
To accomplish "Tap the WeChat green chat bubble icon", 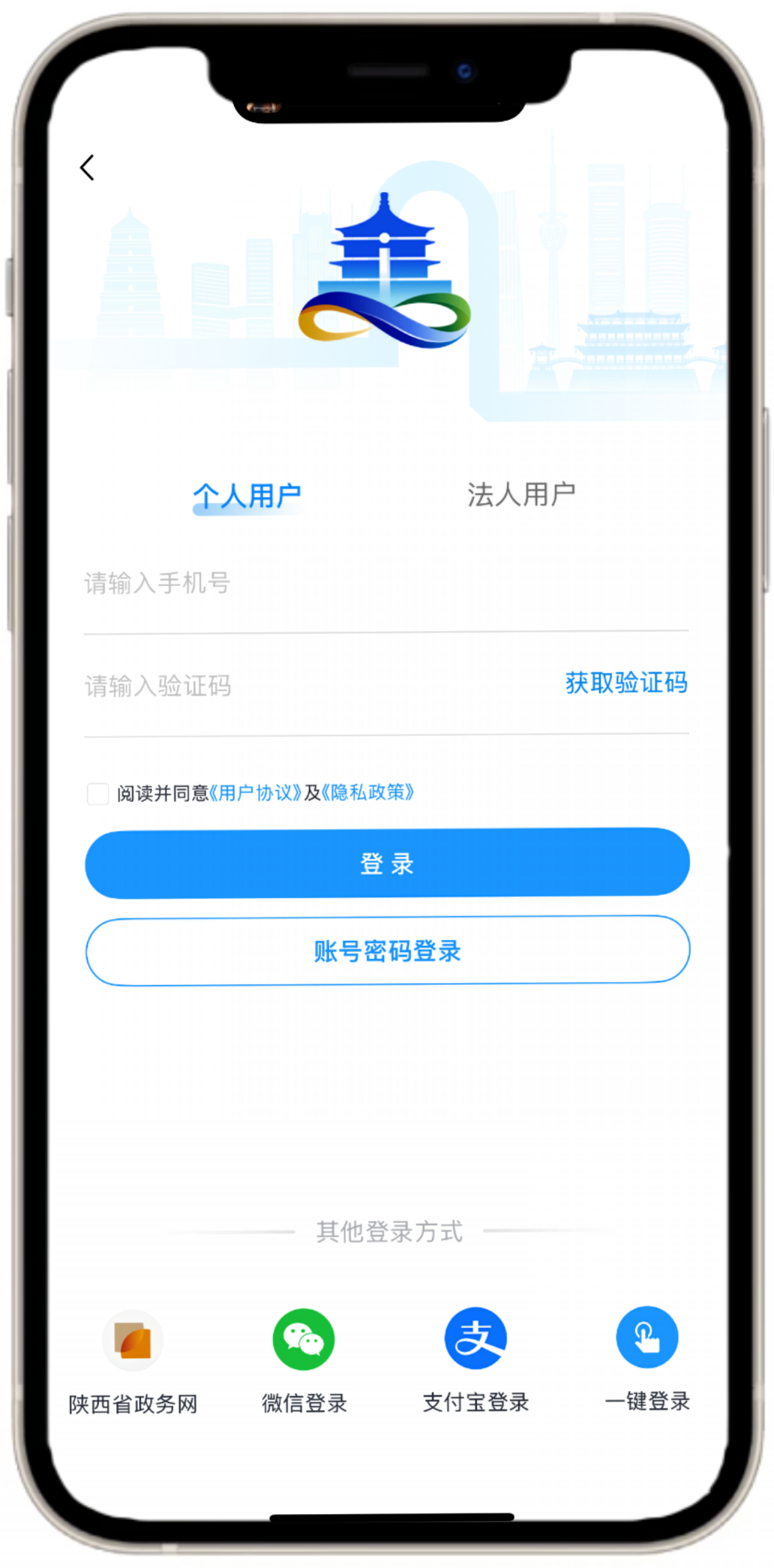I will point(303,1338).
